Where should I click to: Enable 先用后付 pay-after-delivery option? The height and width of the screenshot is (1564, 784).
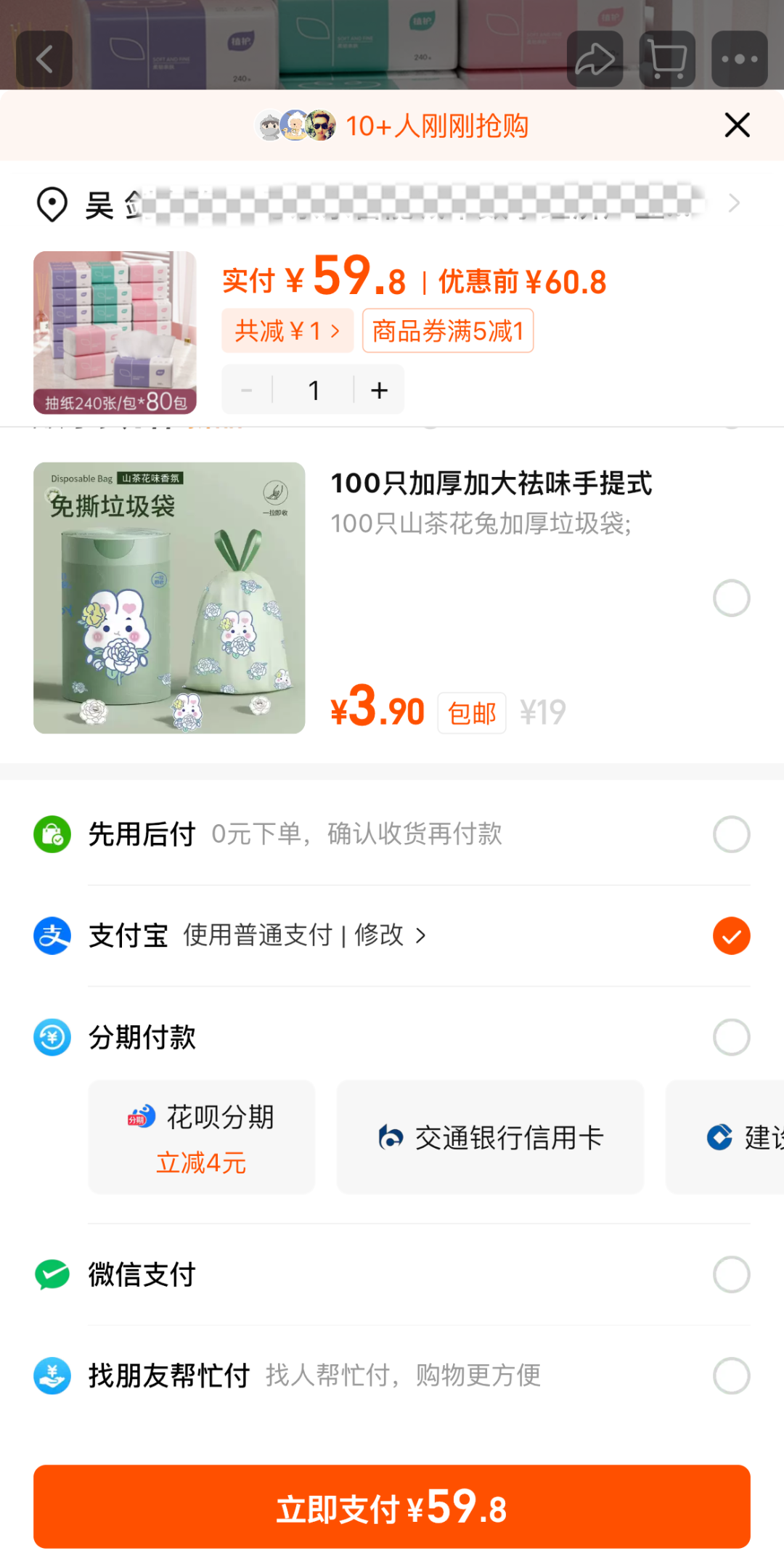point(731,834)
